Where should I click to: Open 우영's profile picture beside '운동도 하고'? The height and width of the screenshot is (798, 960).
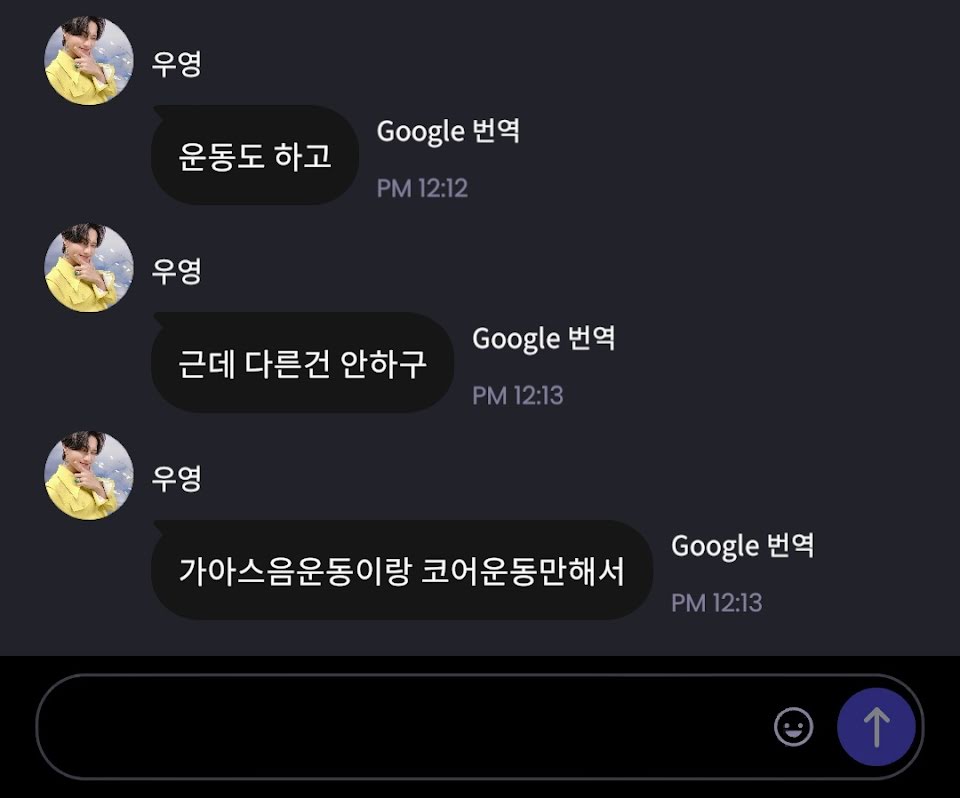pyautogui.click(x=89, y=61)
